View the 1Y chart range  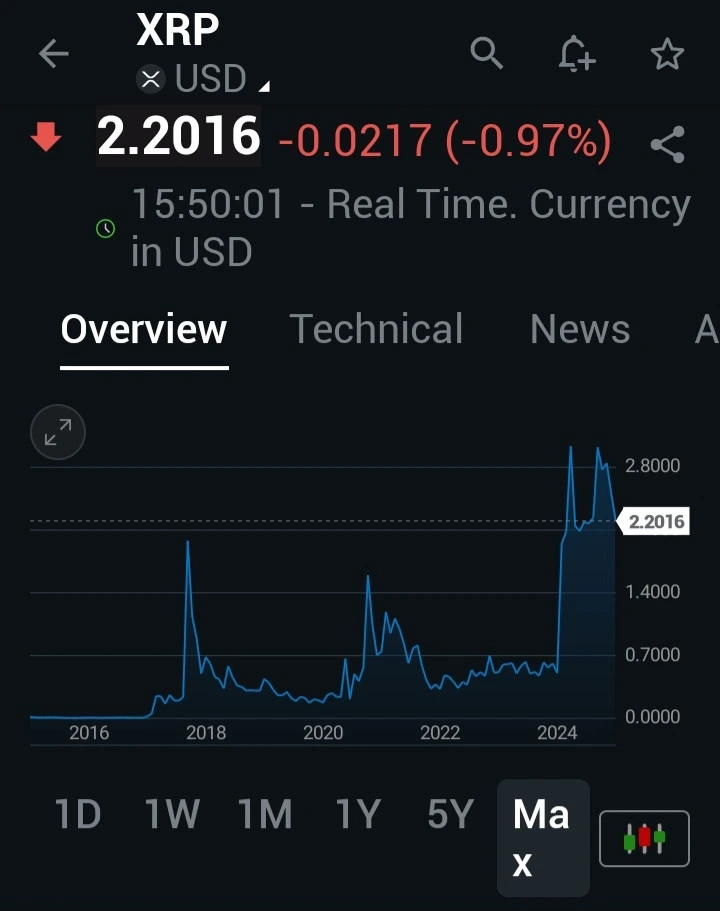[358, 815]
